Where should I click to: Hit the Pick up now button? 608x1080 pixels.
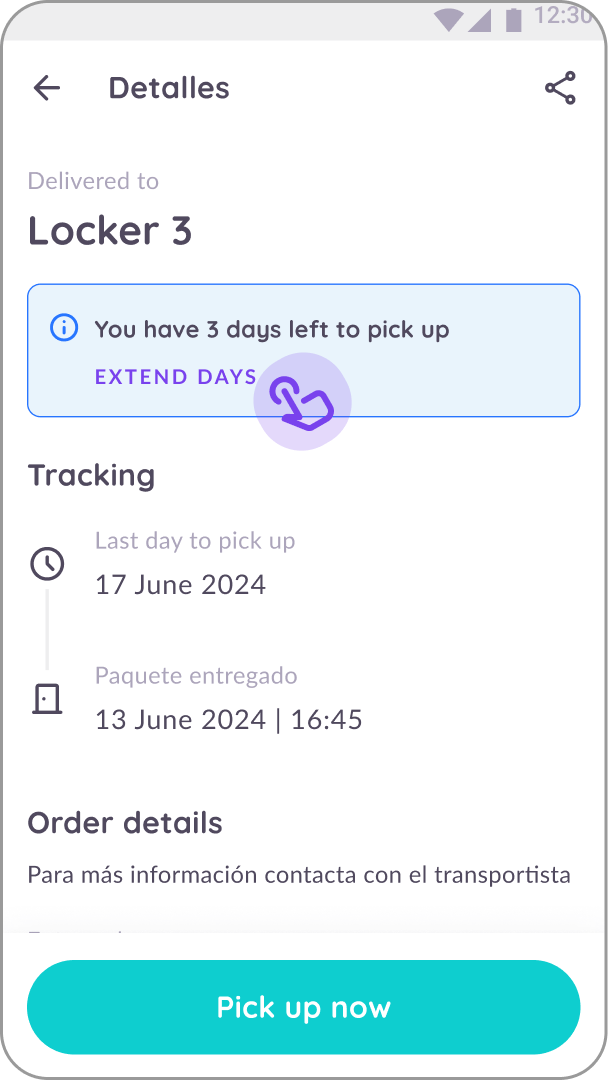(x=304, y=1007)
